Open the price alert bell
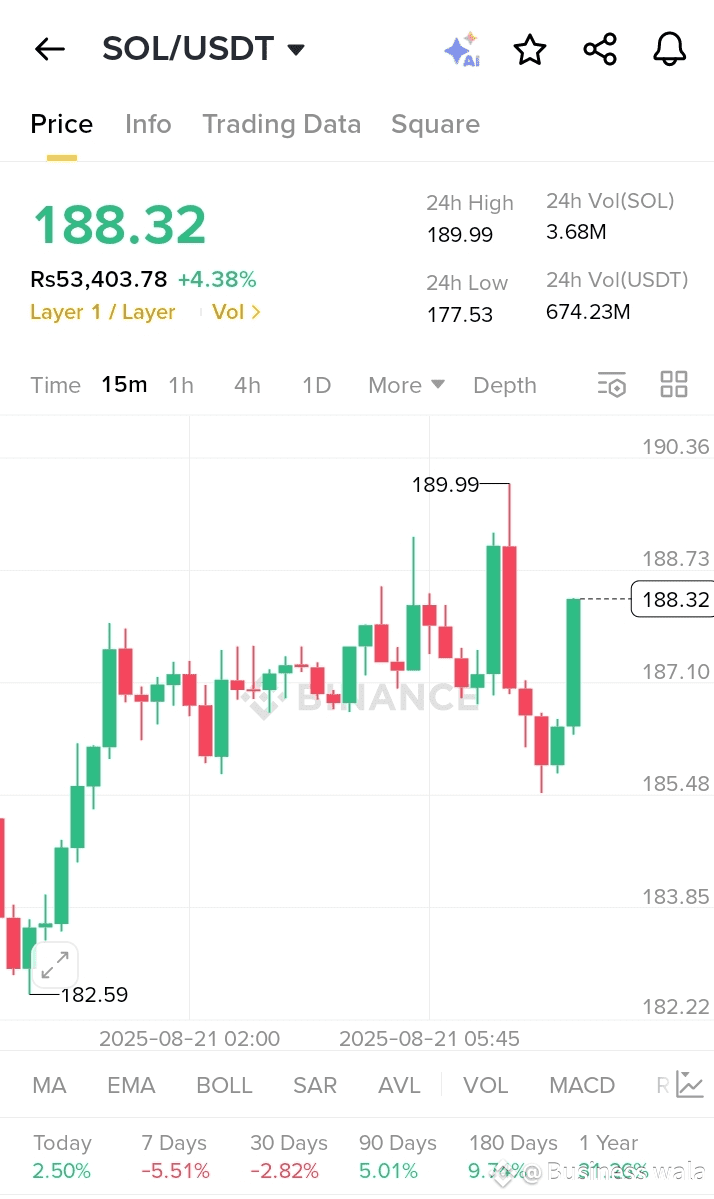714x1199 pixels. point(670,50)
